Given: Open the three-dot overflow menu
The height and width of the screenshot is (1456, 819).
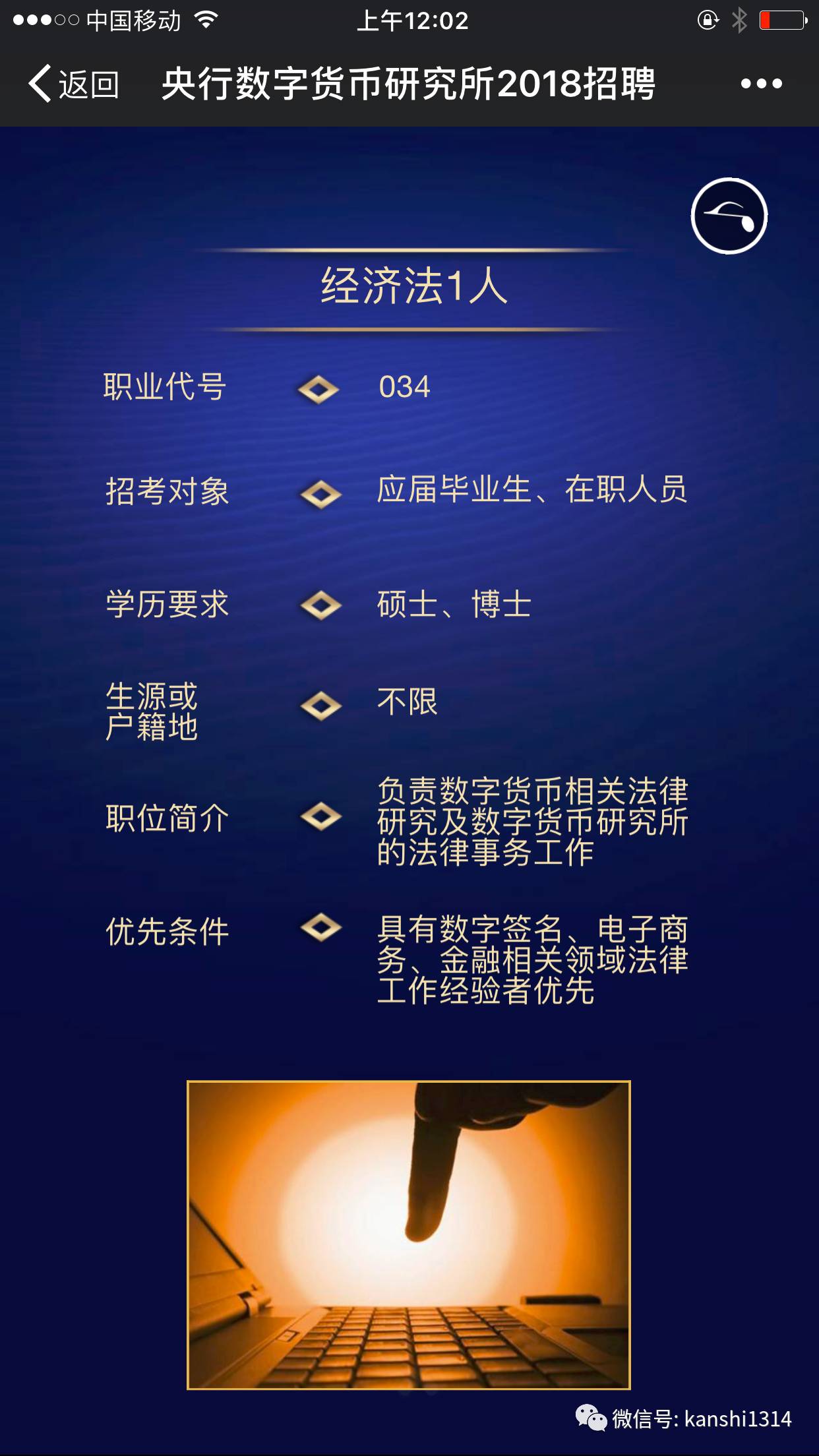Looking at the screenshot, I should [761, 84].
